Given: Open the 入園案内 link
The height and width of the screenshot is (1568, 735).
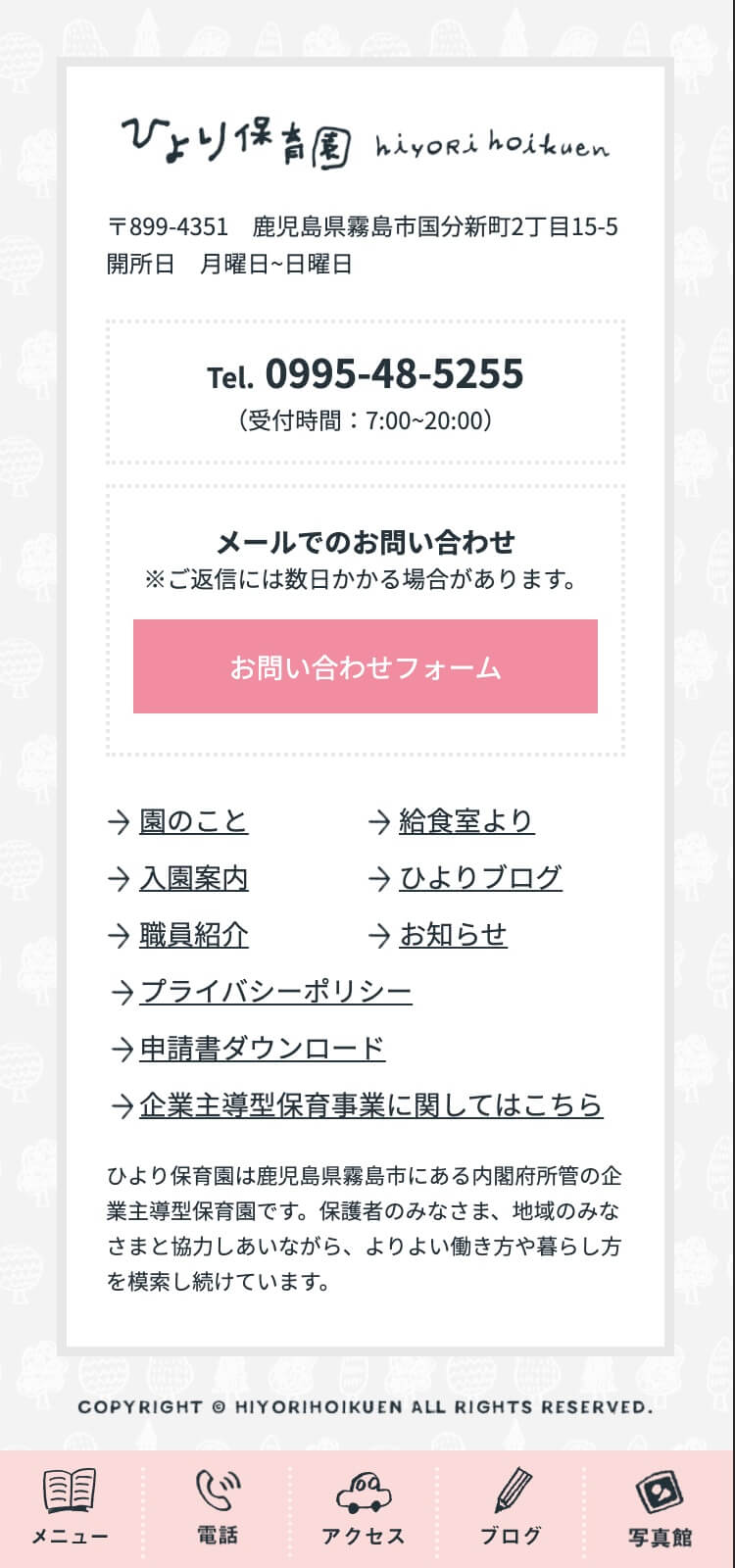Looking at the screenshot, I should (193, 878).
